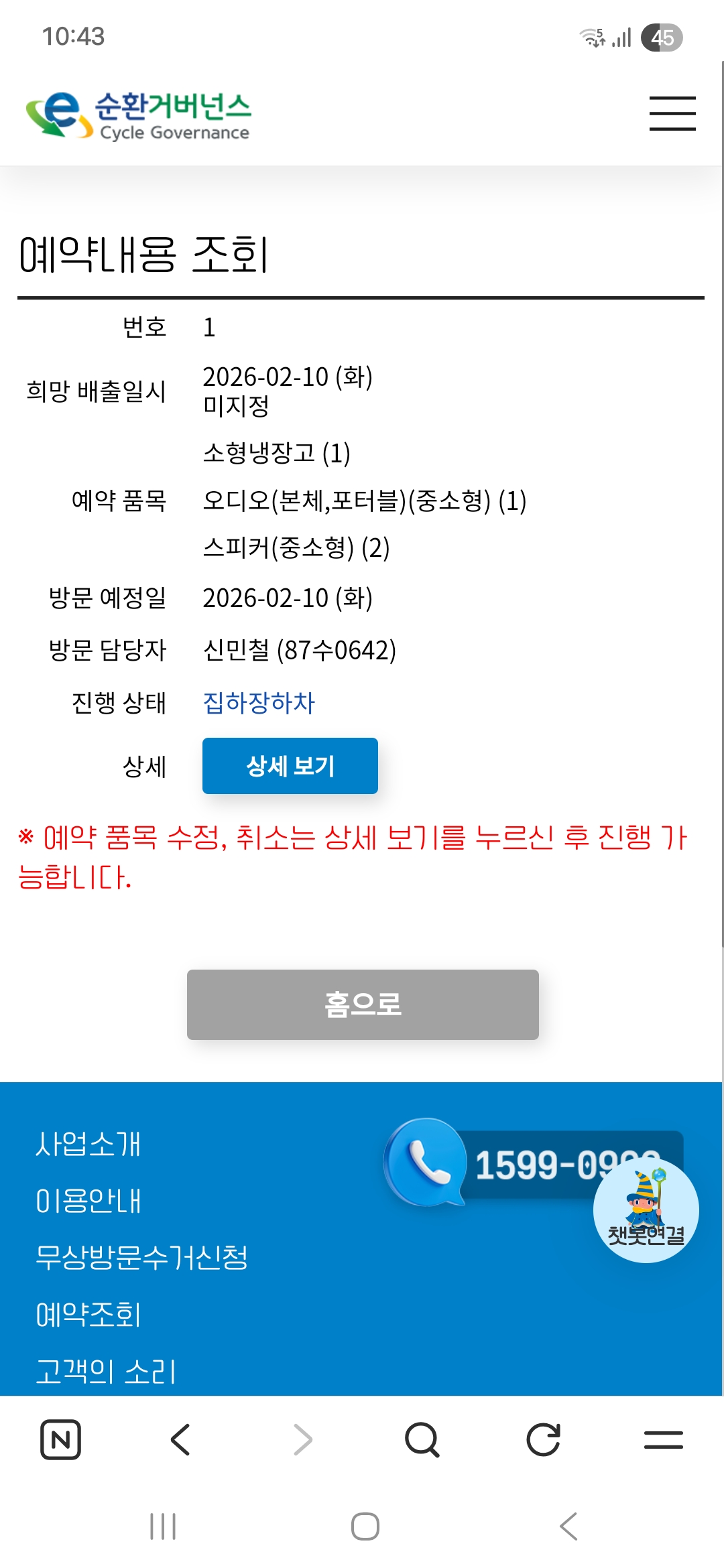Open the 이용안내 footer link
Image resolution: width=724 pixels, height=1568 pixels.
pos(88,1201)
